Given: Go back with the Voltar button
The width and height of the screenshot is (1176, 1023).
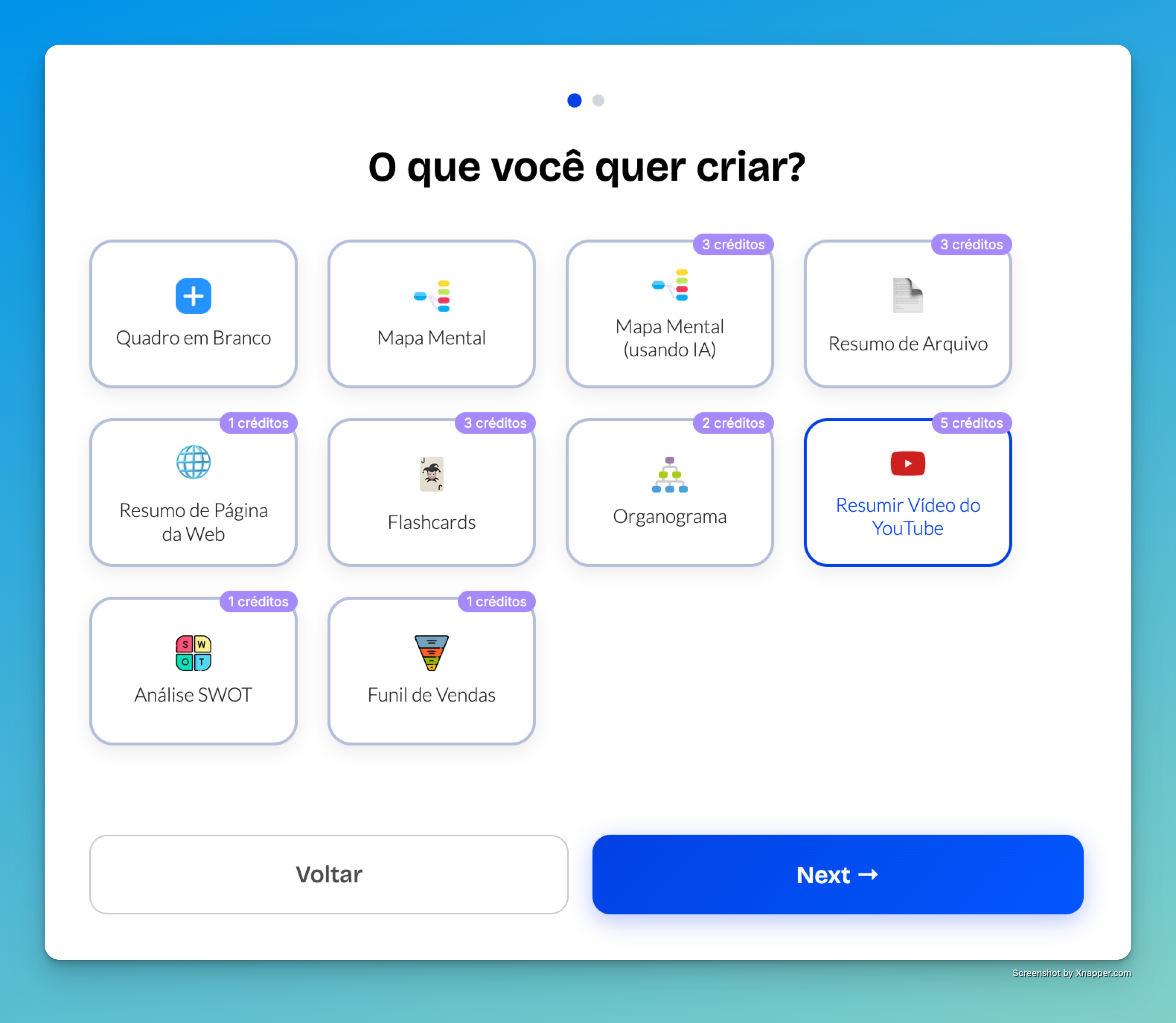Looking at the screenshot, I should point(328,874).
